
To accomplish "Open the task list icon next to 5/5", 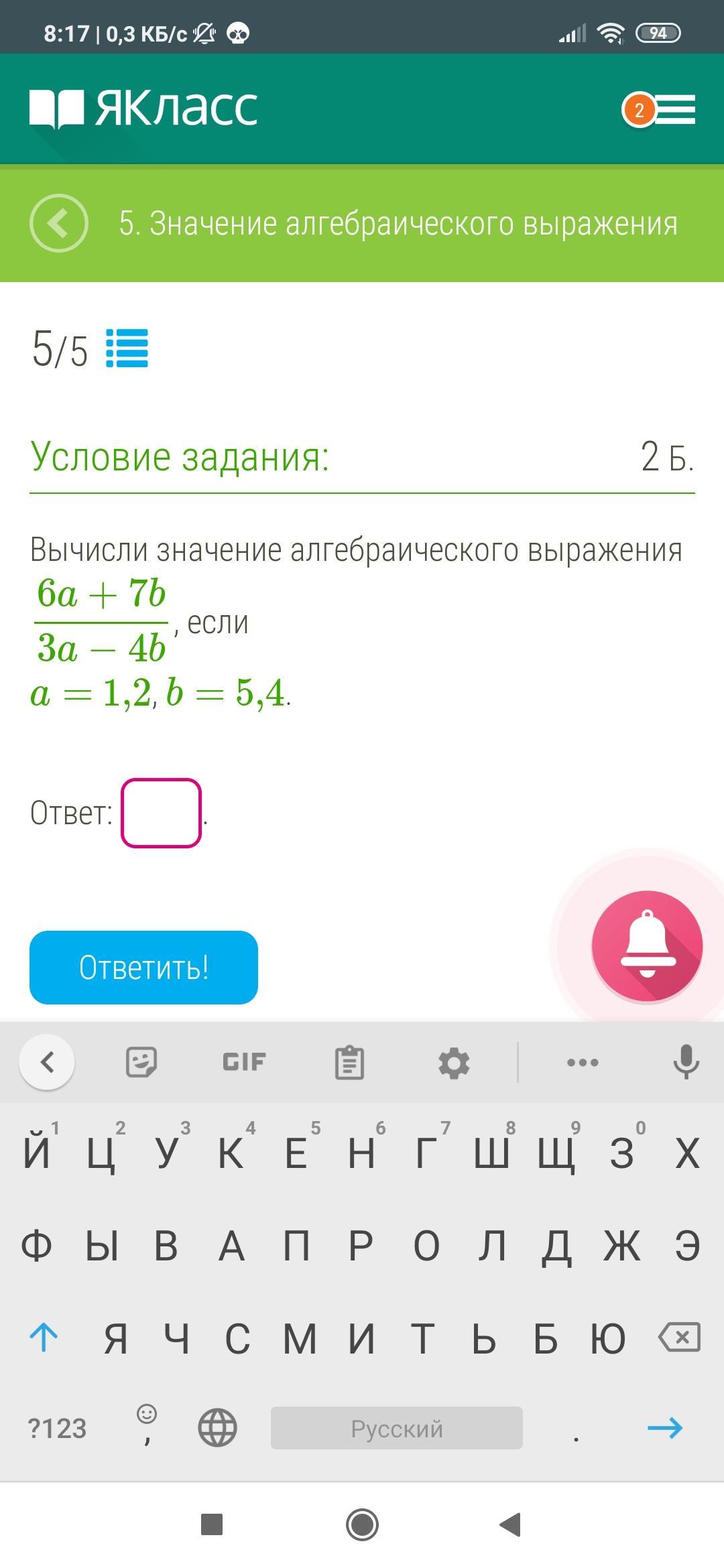I will point(127,348).
